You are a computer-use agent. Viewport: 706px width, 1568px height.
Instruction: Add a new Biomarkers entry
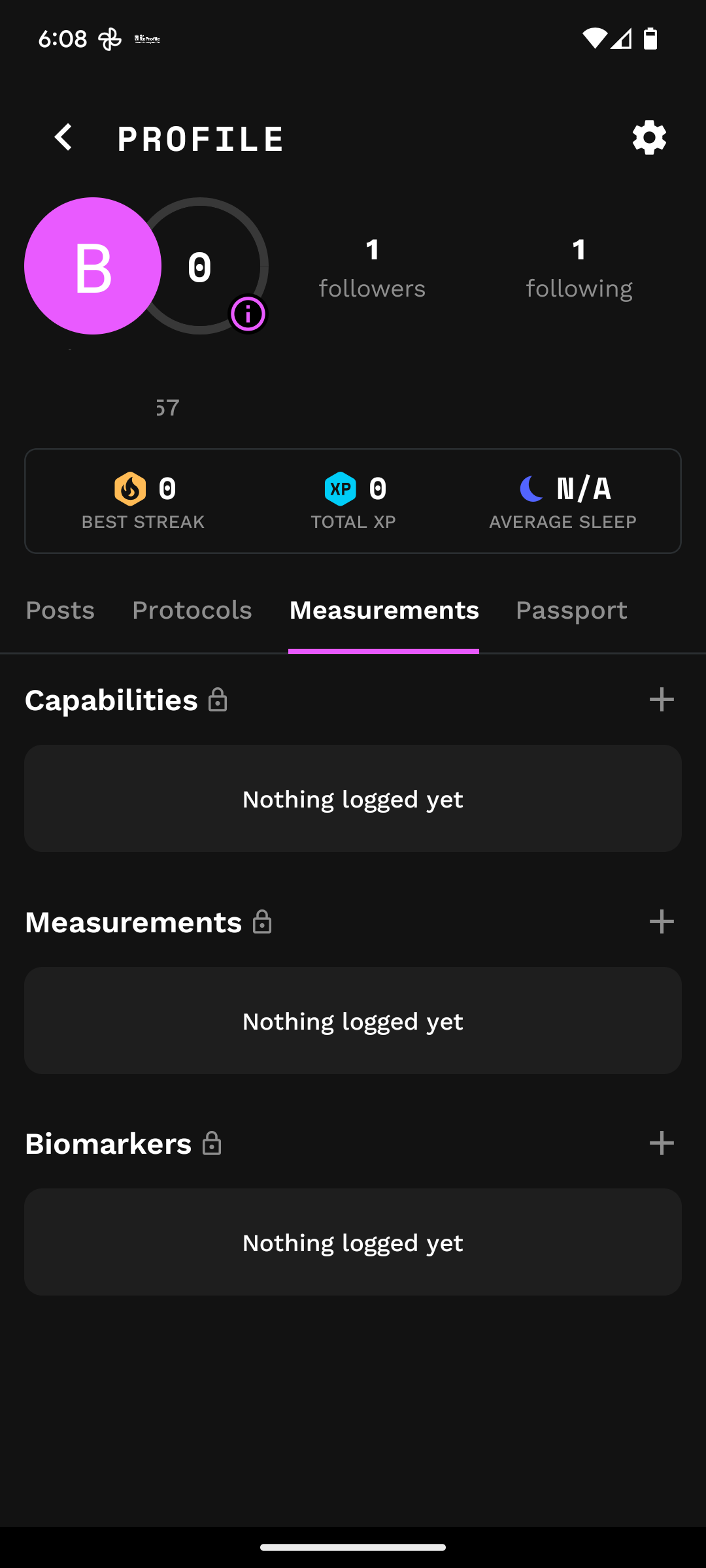coord(662,1143)
